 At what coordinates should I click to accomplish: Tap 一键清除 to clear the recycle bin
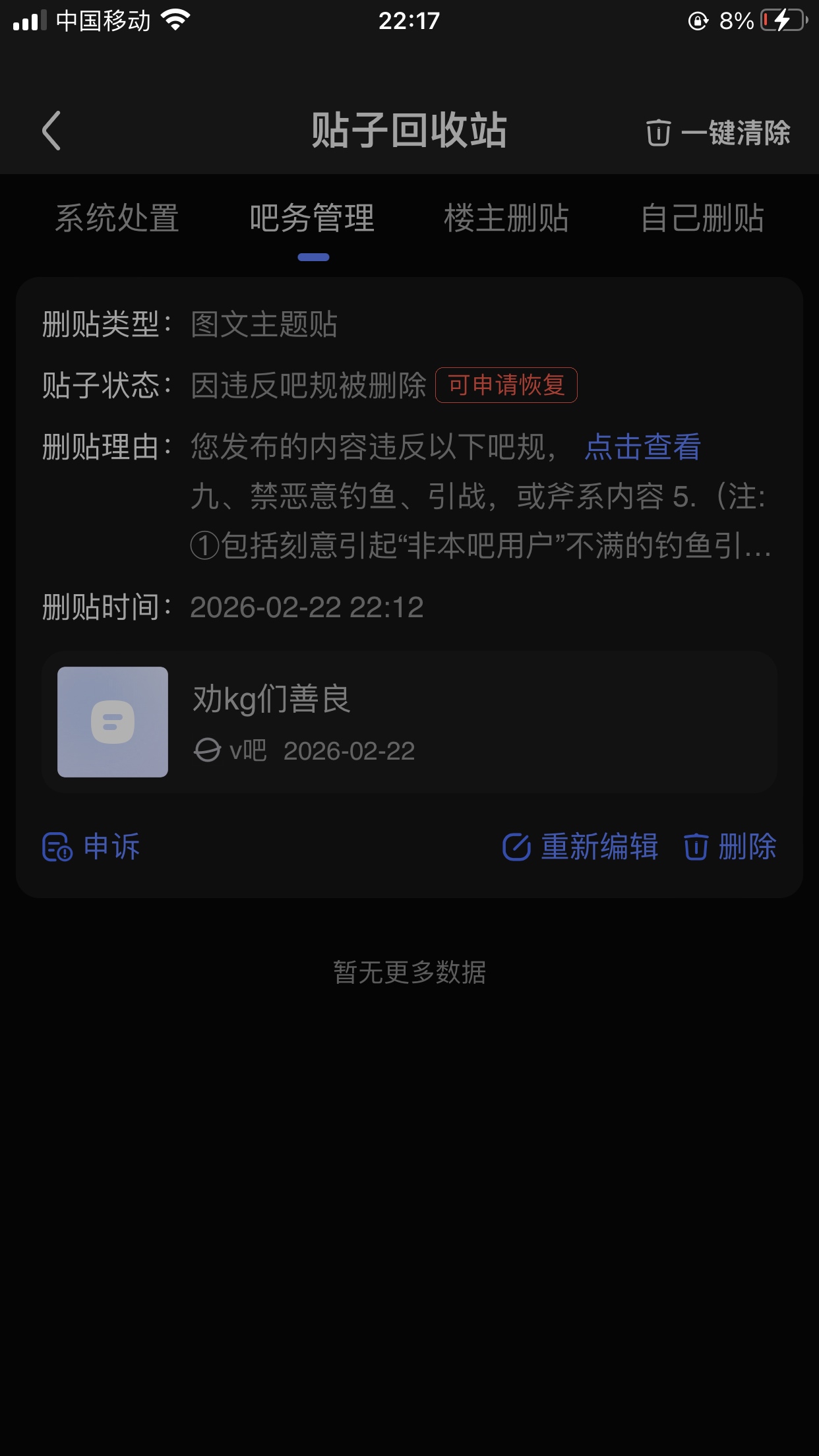tap(717, 133)
